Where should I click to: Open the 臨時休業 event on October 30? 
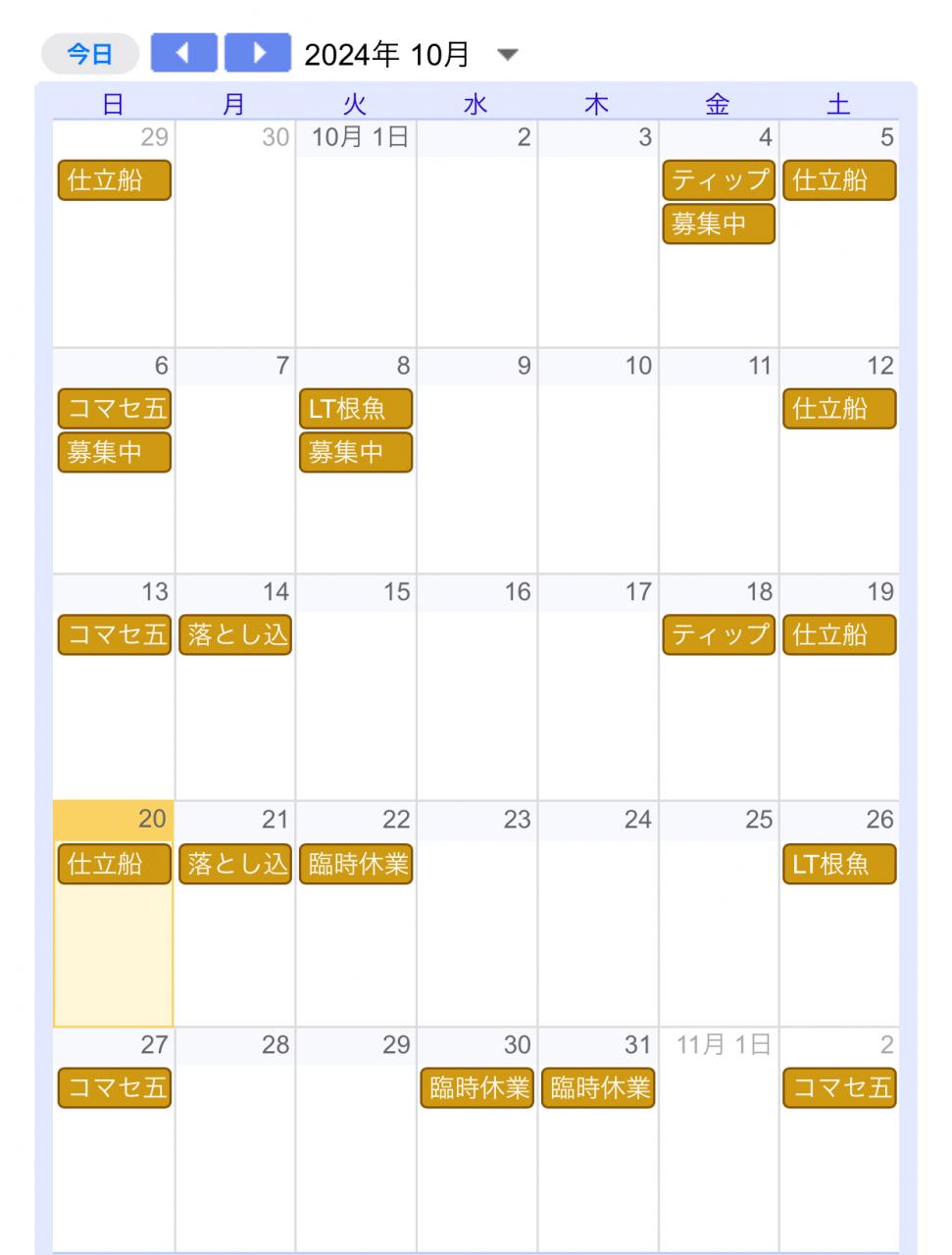tap(477, 1088)
